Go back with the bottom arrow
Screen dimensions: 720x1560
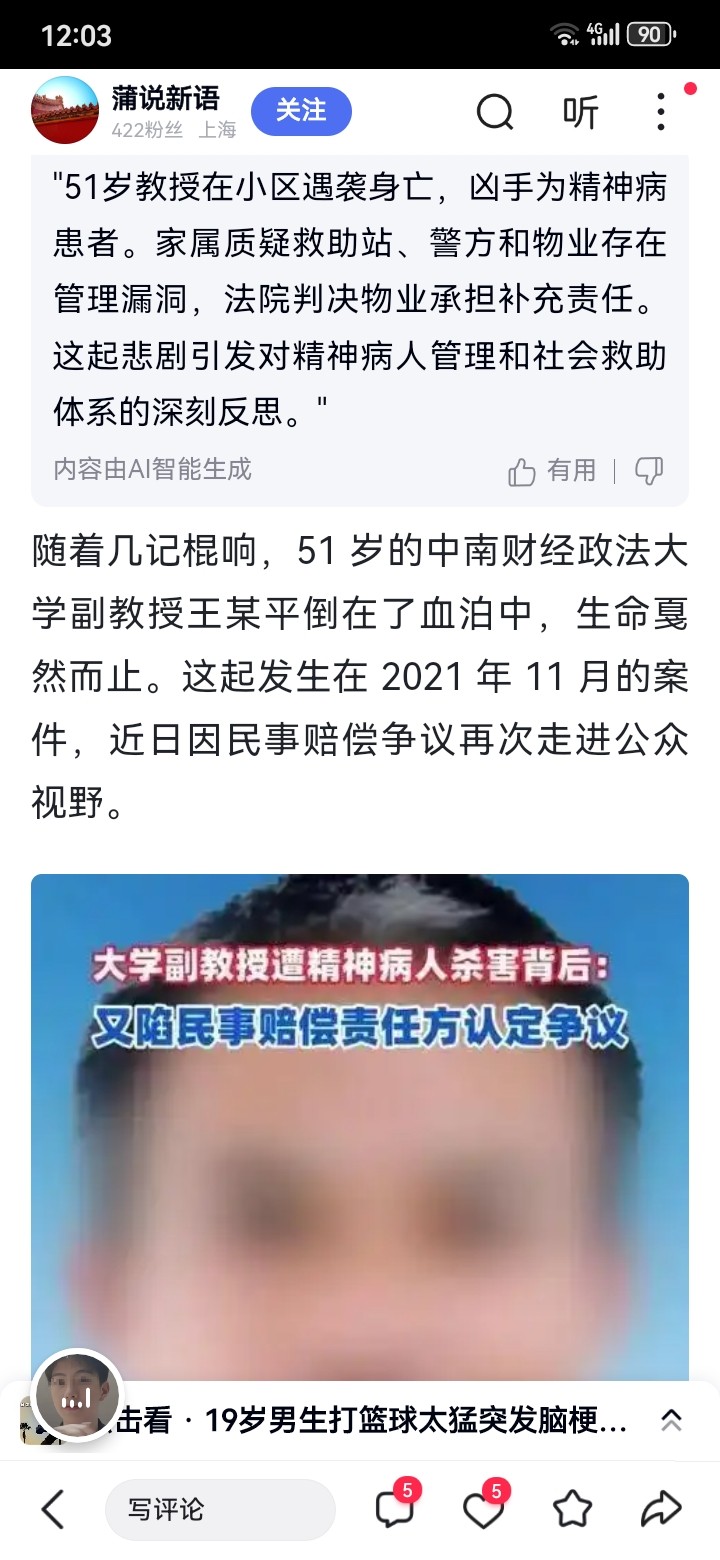52,1509
